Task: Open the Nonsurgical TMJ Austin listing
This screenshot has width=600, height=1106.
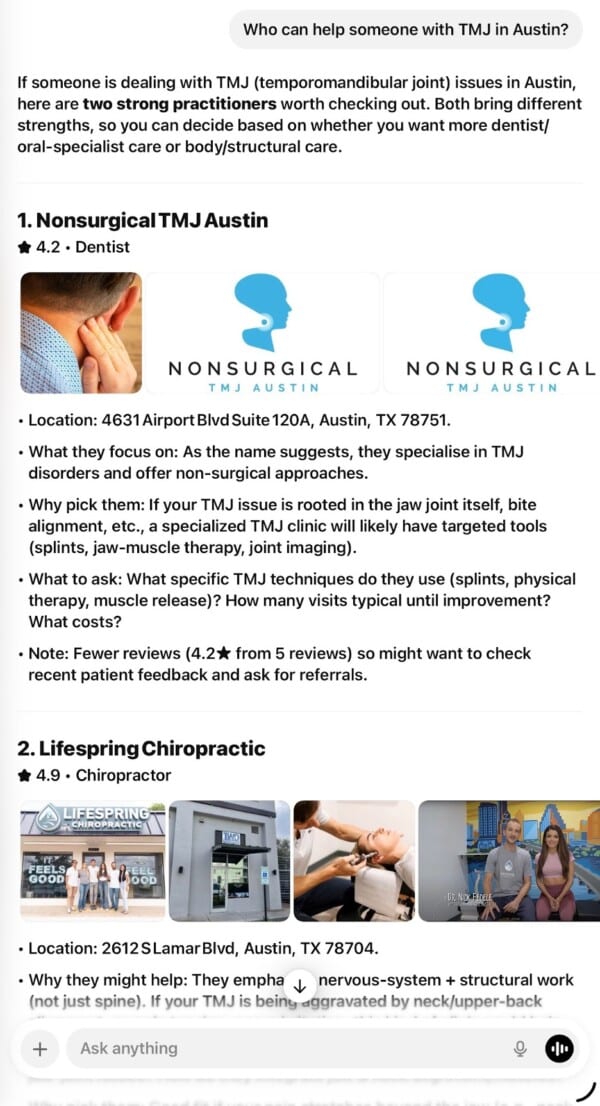Action: 143,220
